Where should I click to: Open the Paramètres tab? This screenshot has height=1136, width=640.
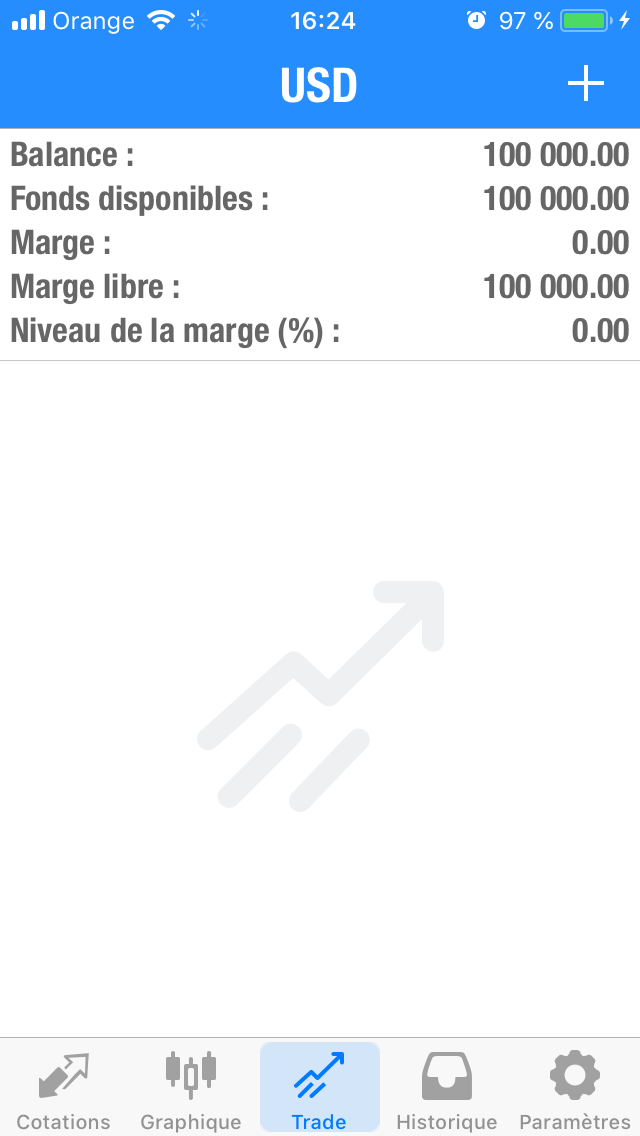click(575, 1088)
